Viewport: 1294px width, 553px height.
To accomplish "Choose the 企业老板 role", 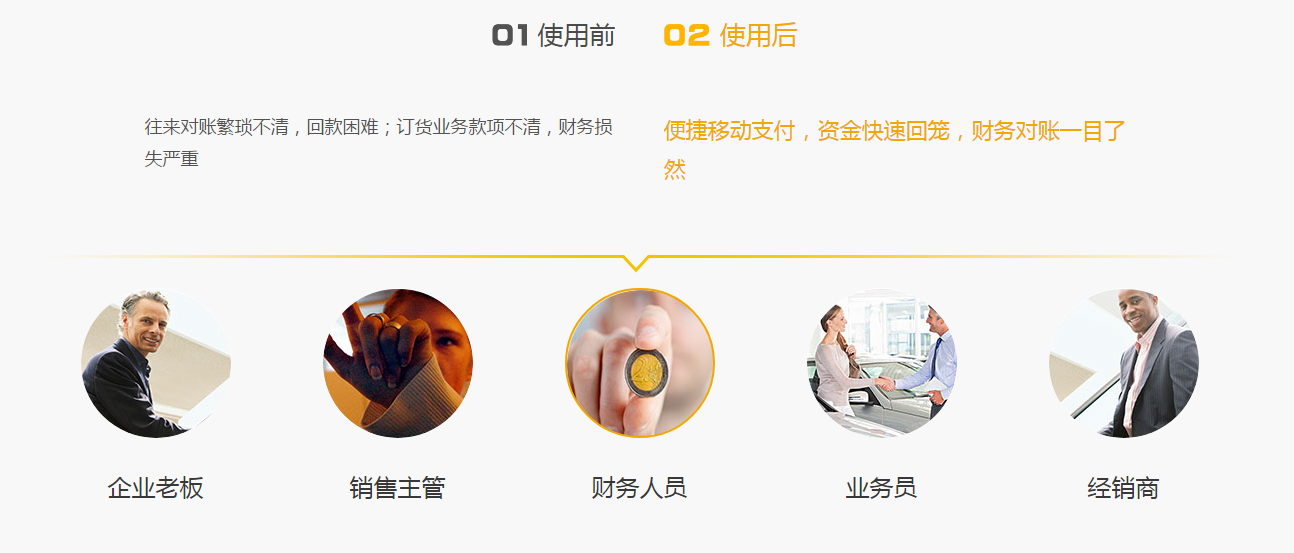I will [x=156, y=363].
